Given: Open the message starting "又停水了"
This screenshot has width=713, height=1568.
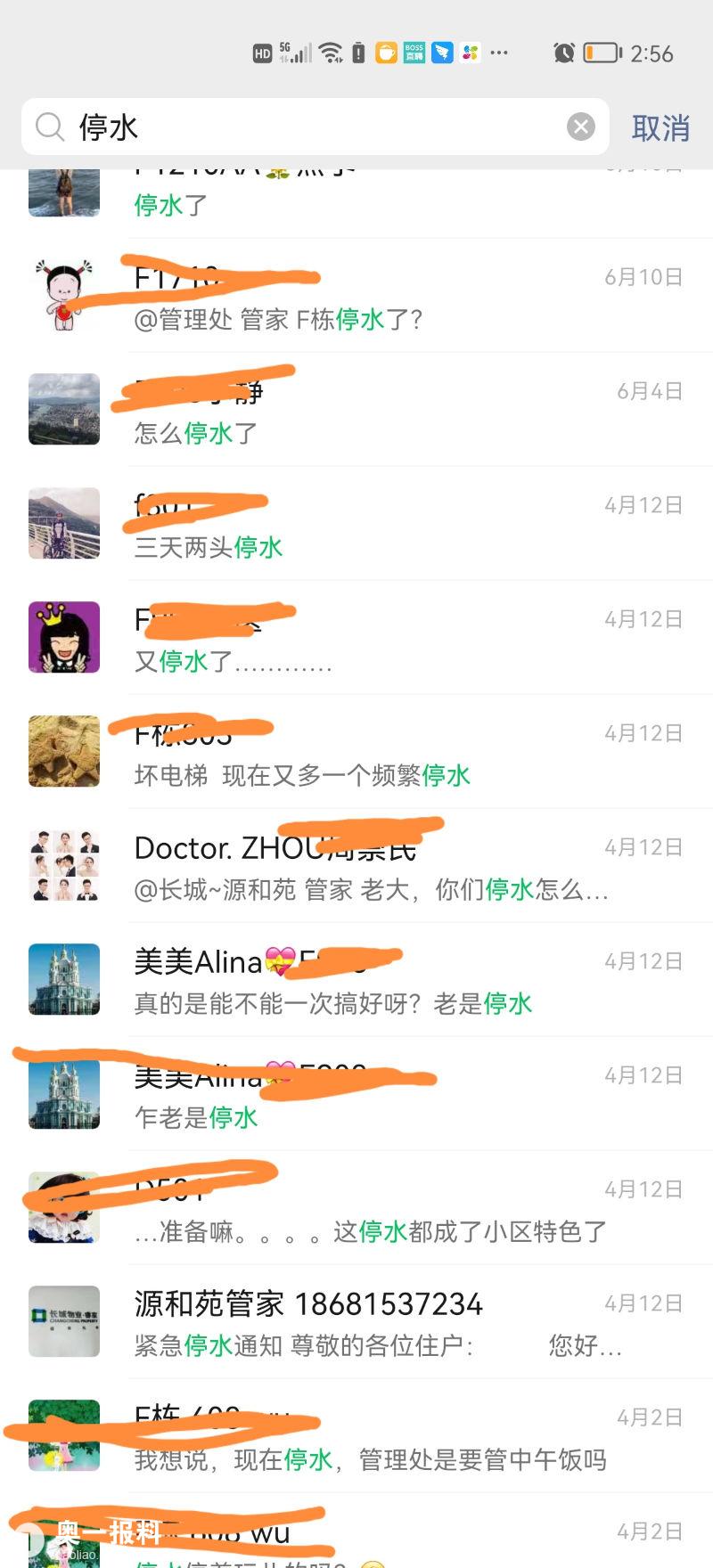Looking at the screenshot, I should click(x=356, y=640).
